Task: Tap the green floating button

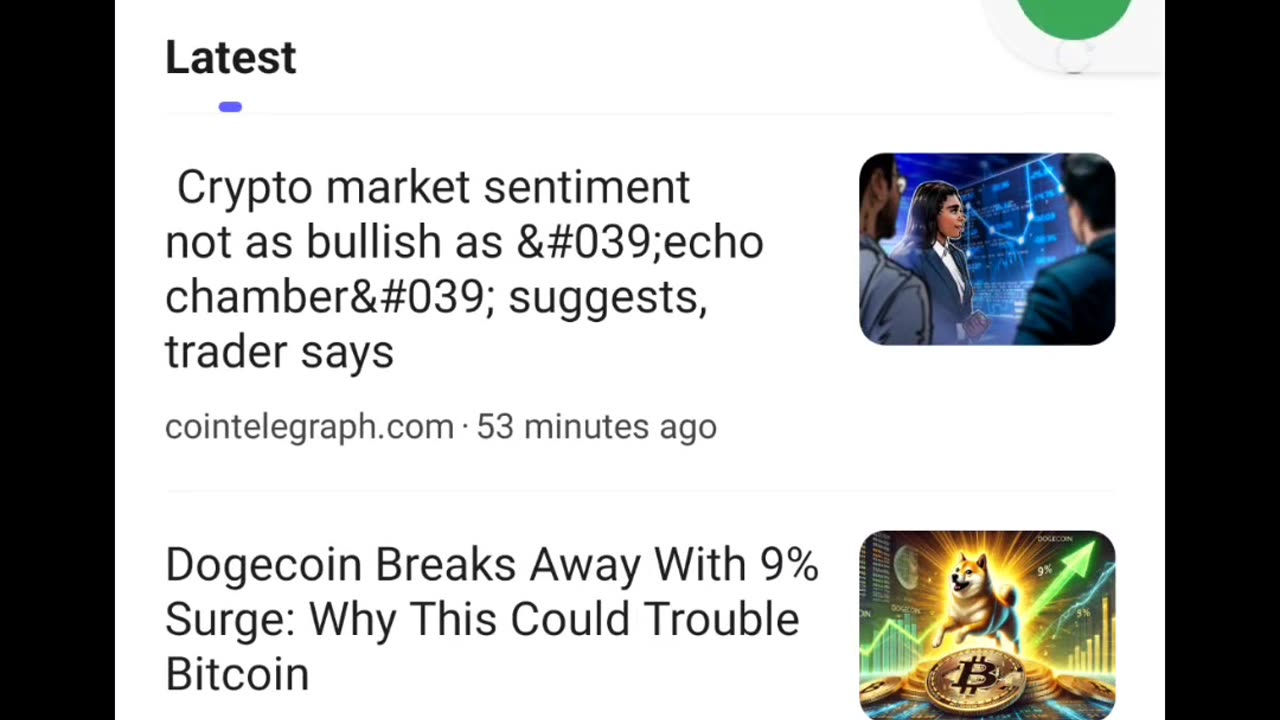Action: (1073, 15)
